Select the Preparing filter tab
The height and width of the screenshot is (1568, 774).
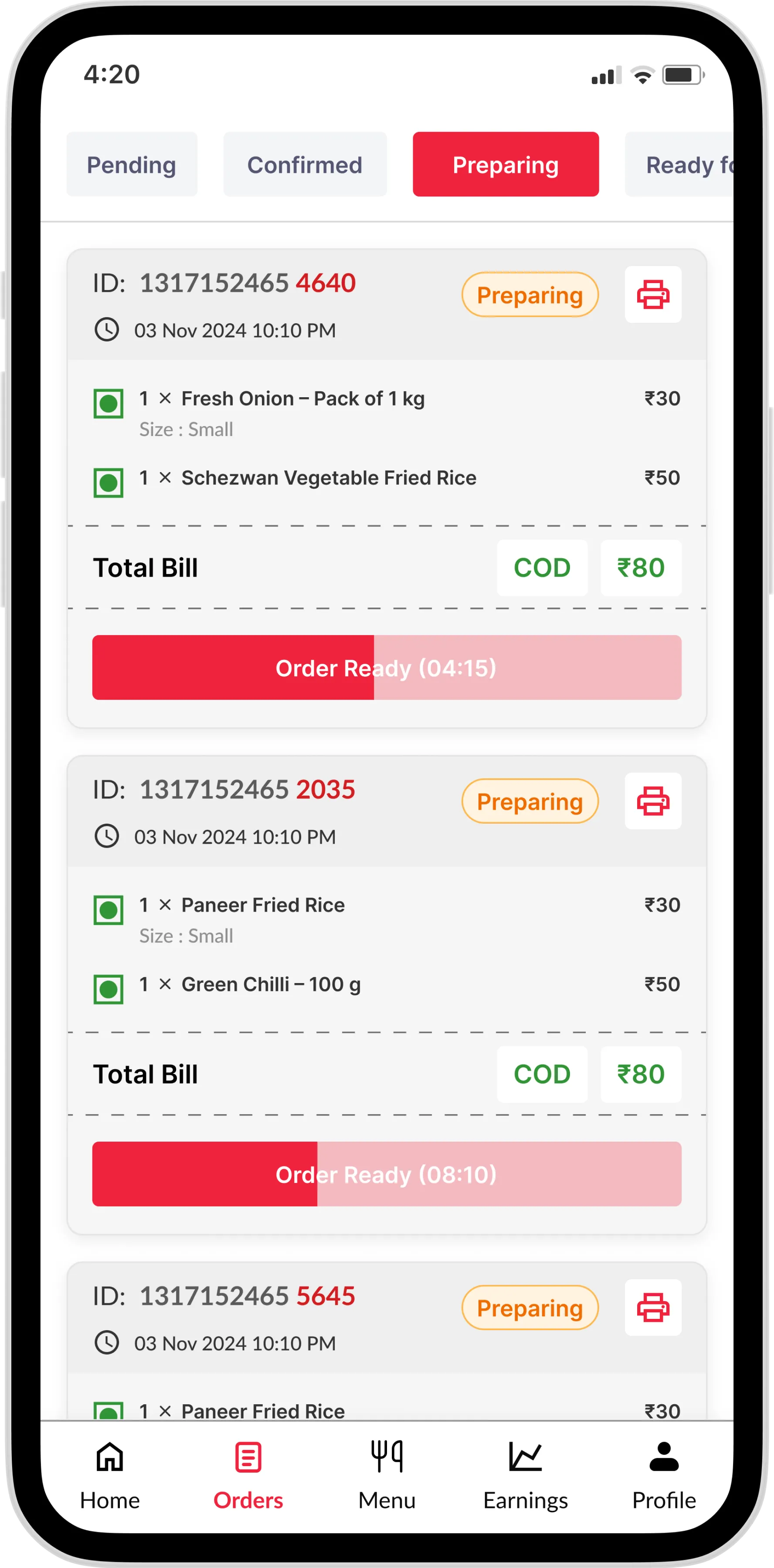pyautogui.click(x=506, y=164)
